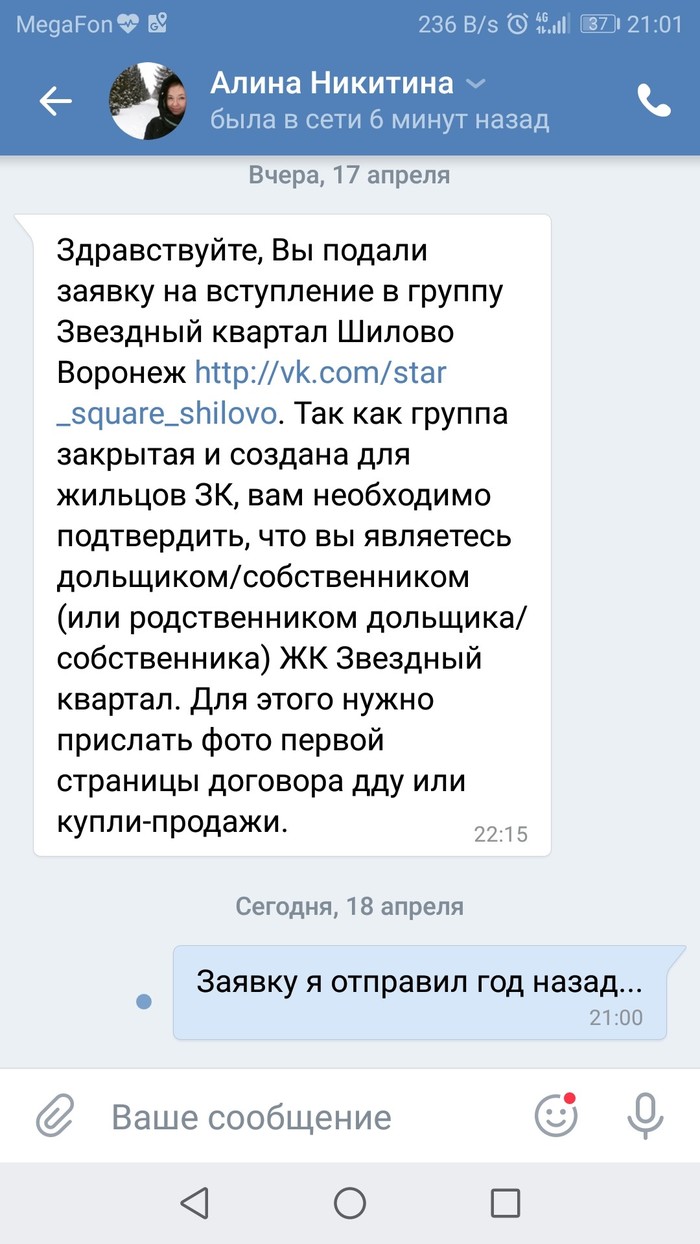The image size is (700, 1244).
Task: Open the emoji and sticker picker
Action: pos(556,1115)
